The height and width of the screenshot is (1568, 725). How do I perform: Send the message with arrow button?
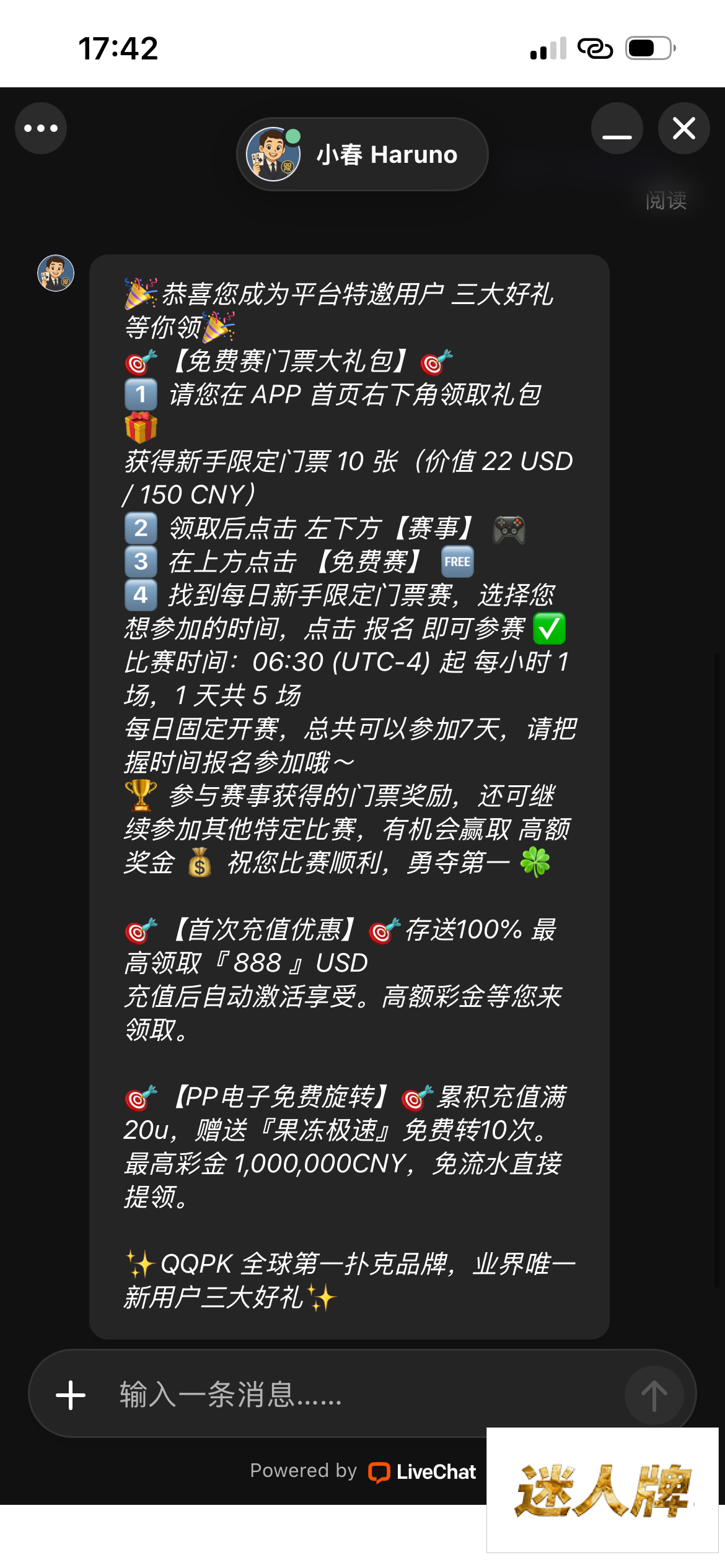[654, 1395]
